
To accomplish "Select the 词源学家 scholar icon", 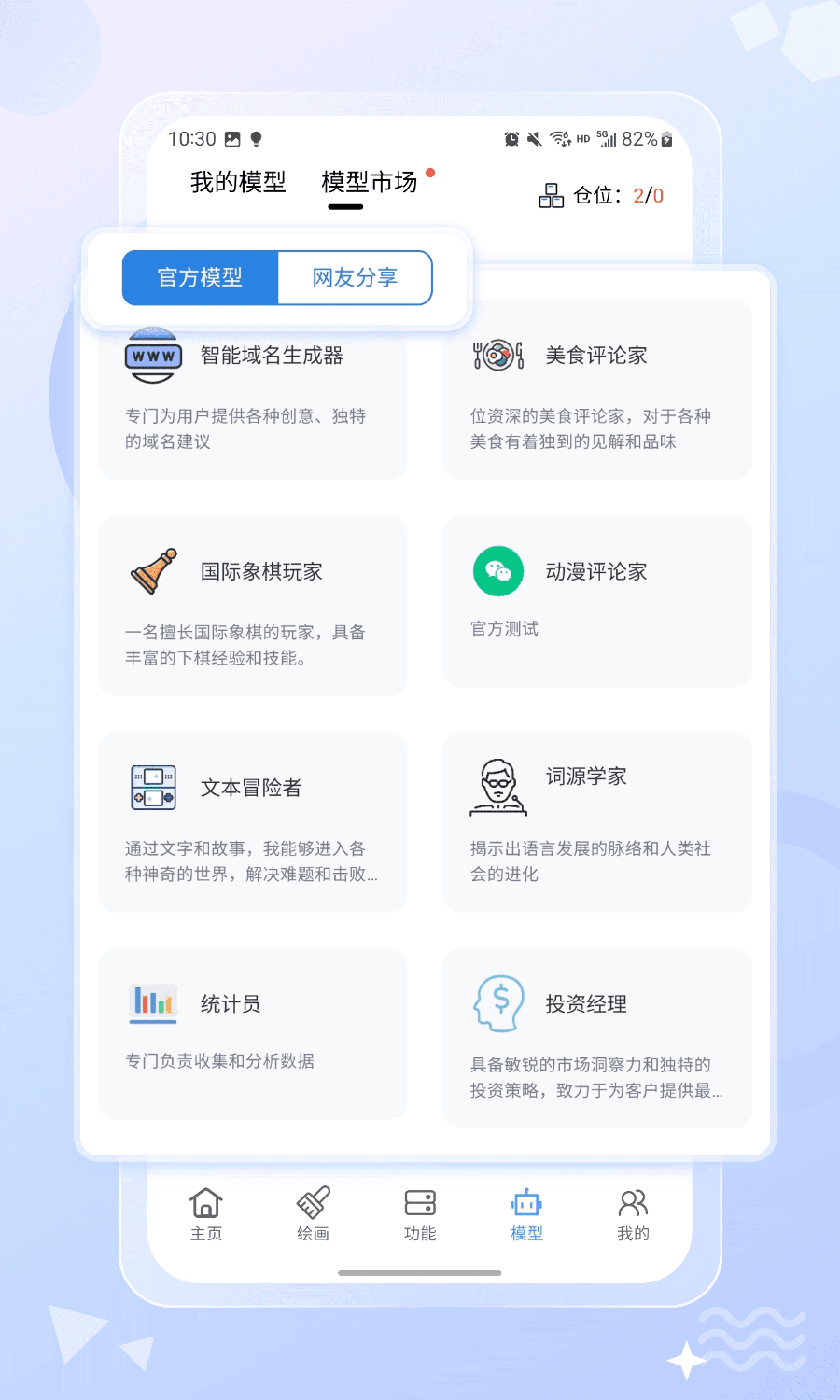I will 497,787.
